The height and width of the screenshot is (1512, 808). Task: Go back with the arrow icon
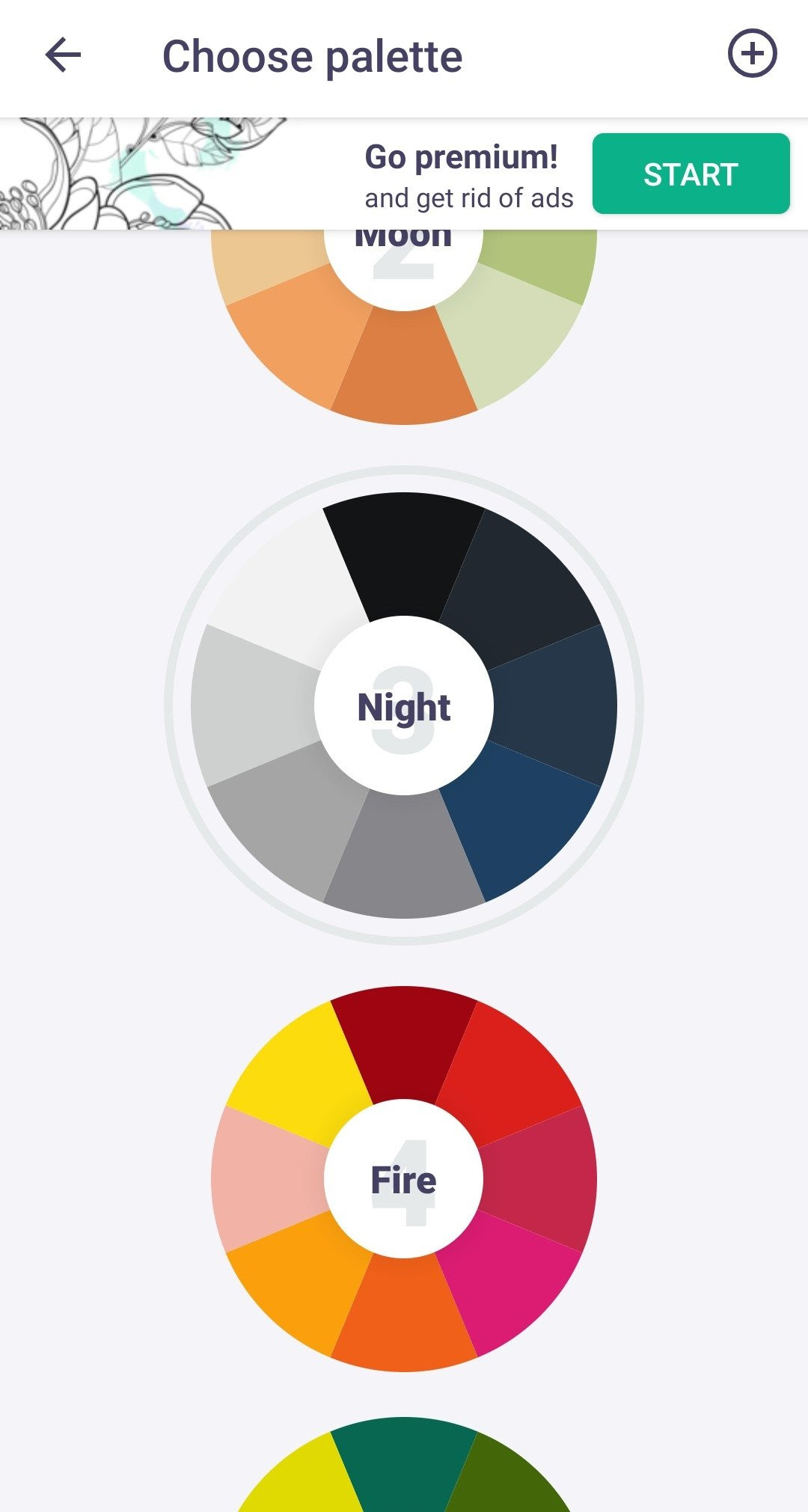tap(63, 55)
